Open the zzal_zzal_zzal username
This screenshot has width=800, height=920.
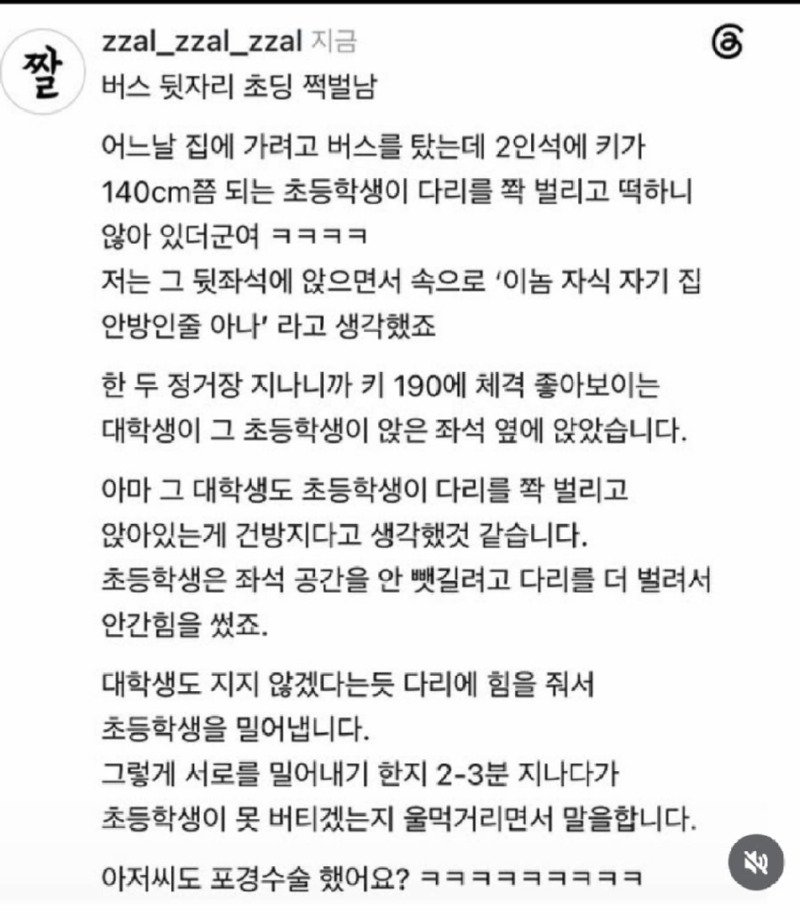tap(202, 42)
